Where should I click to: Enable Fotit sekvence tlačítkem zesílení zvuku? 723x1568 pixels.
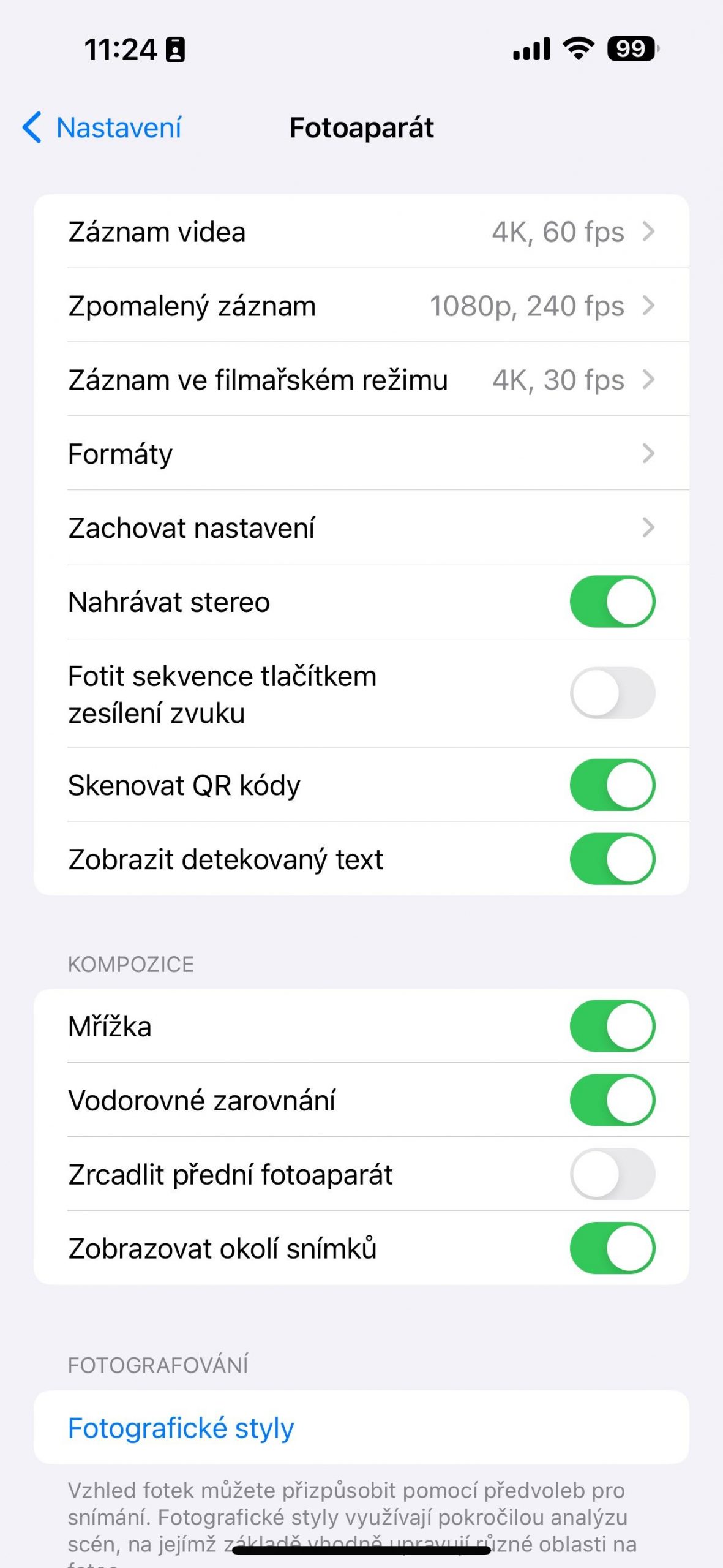point(612,693)
